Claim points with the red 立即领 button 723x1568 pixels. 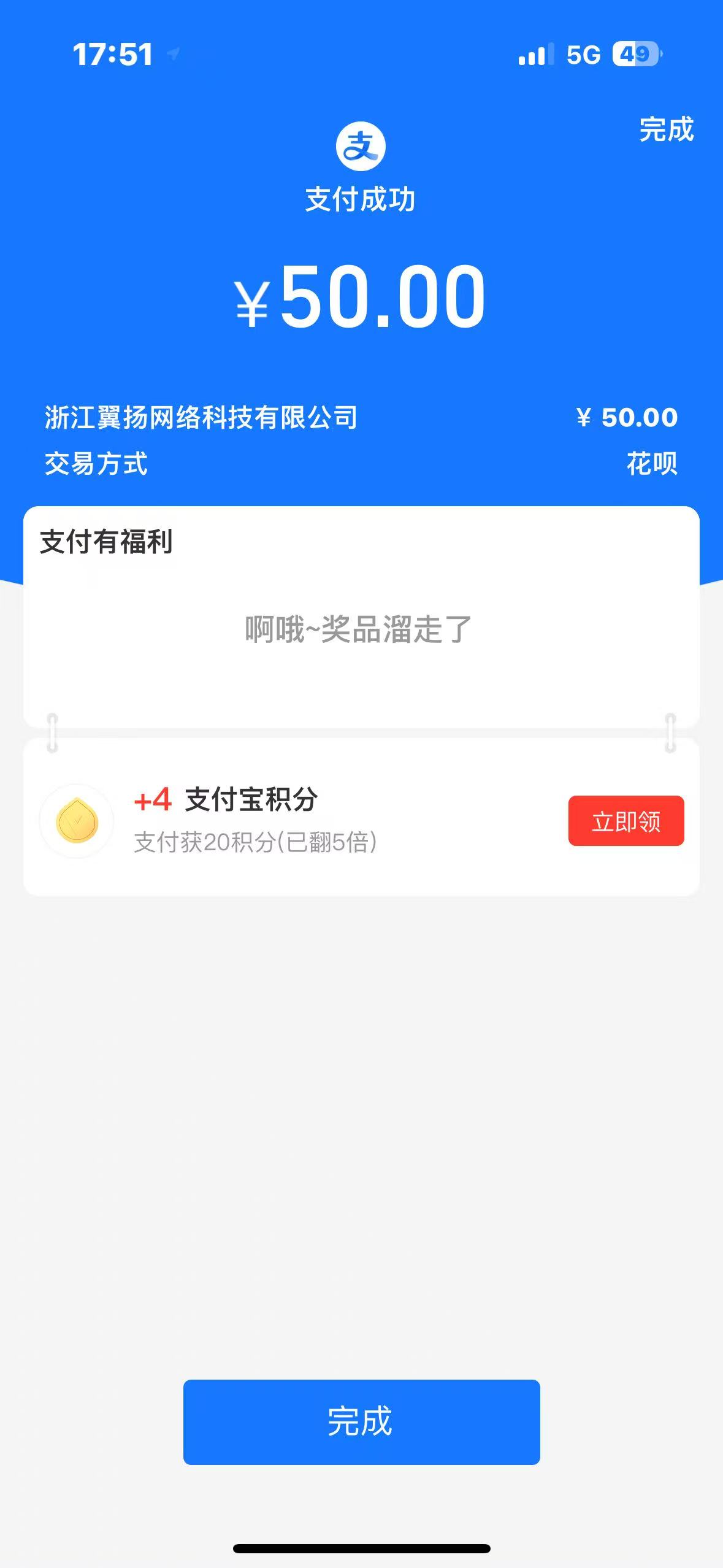(625, 821)
